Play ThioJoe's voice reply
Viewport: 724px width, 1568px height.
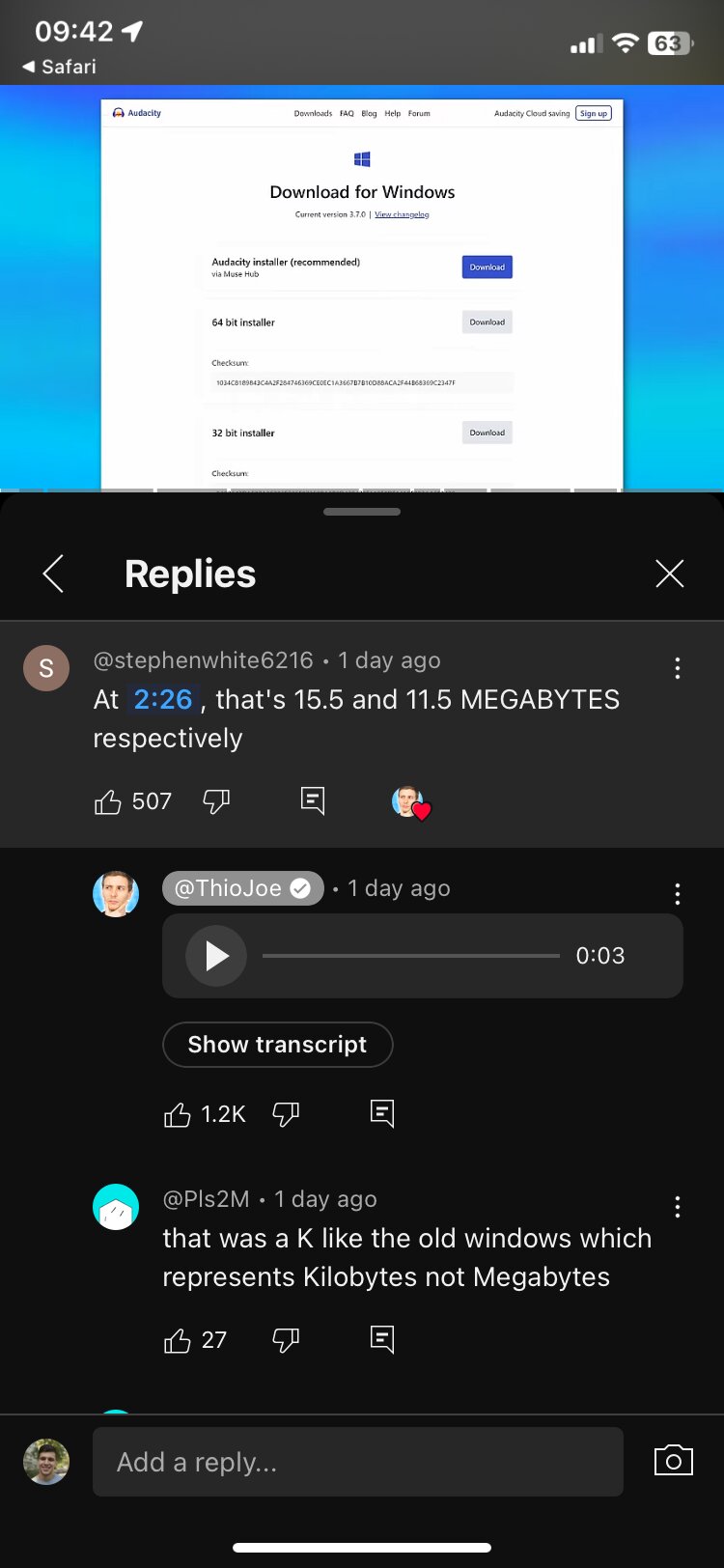click(216, 956)
